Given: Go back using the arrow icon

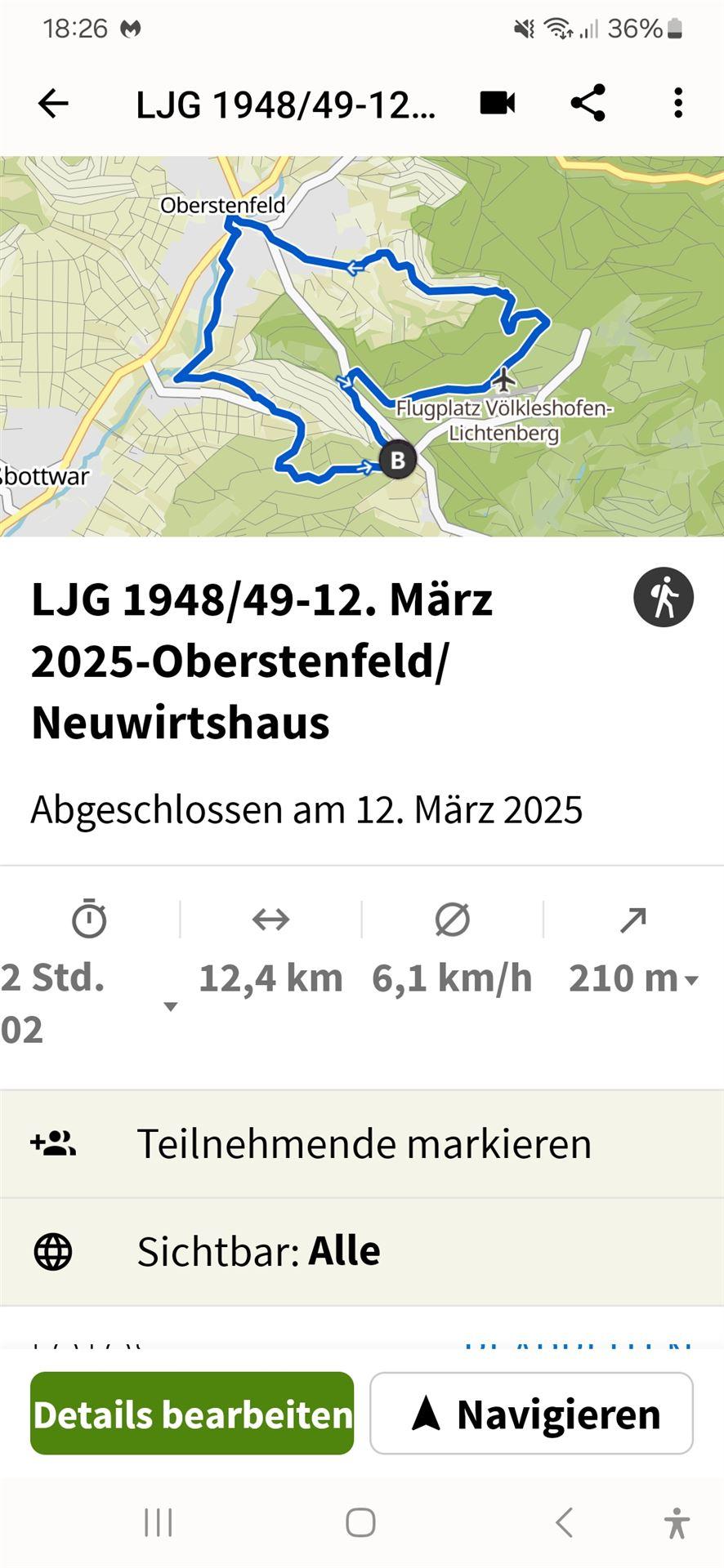Looking at the screenshot, I should [x=53, y=104].
